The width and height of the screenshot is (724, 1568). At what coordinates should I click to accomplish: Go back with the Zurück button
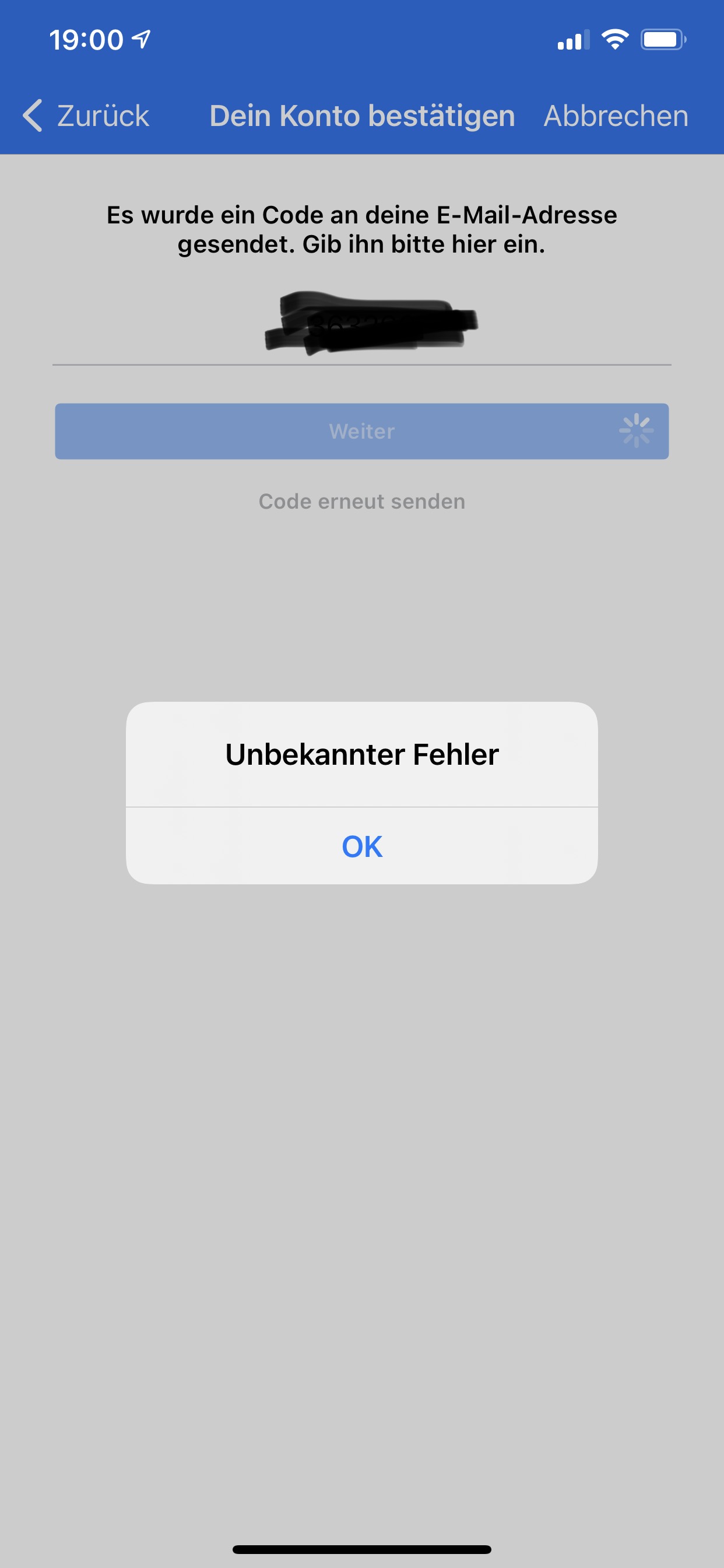tap(86, 116)
